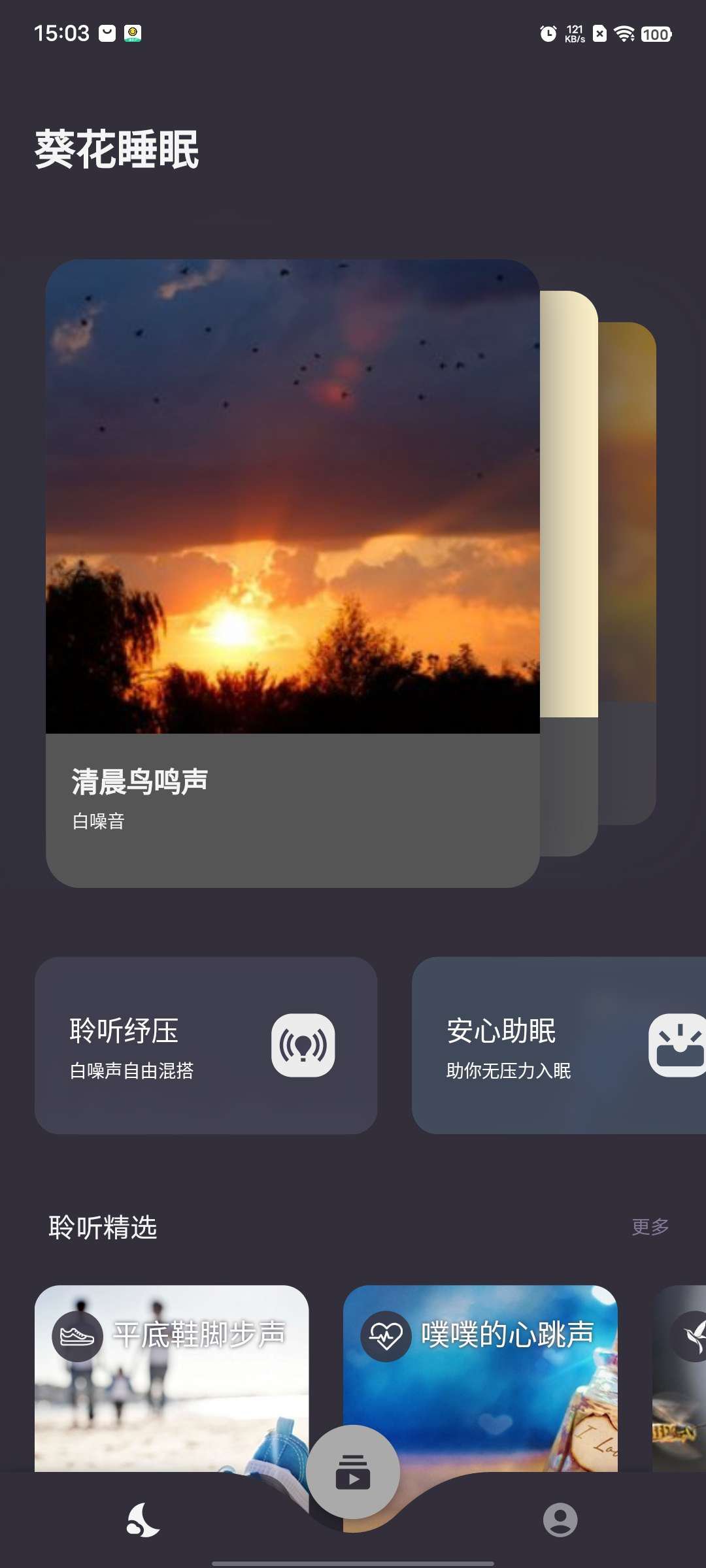Open the 安心助眠 sleep aid card
This screenshot has height=1568, width=706.
pos(559,1045)
